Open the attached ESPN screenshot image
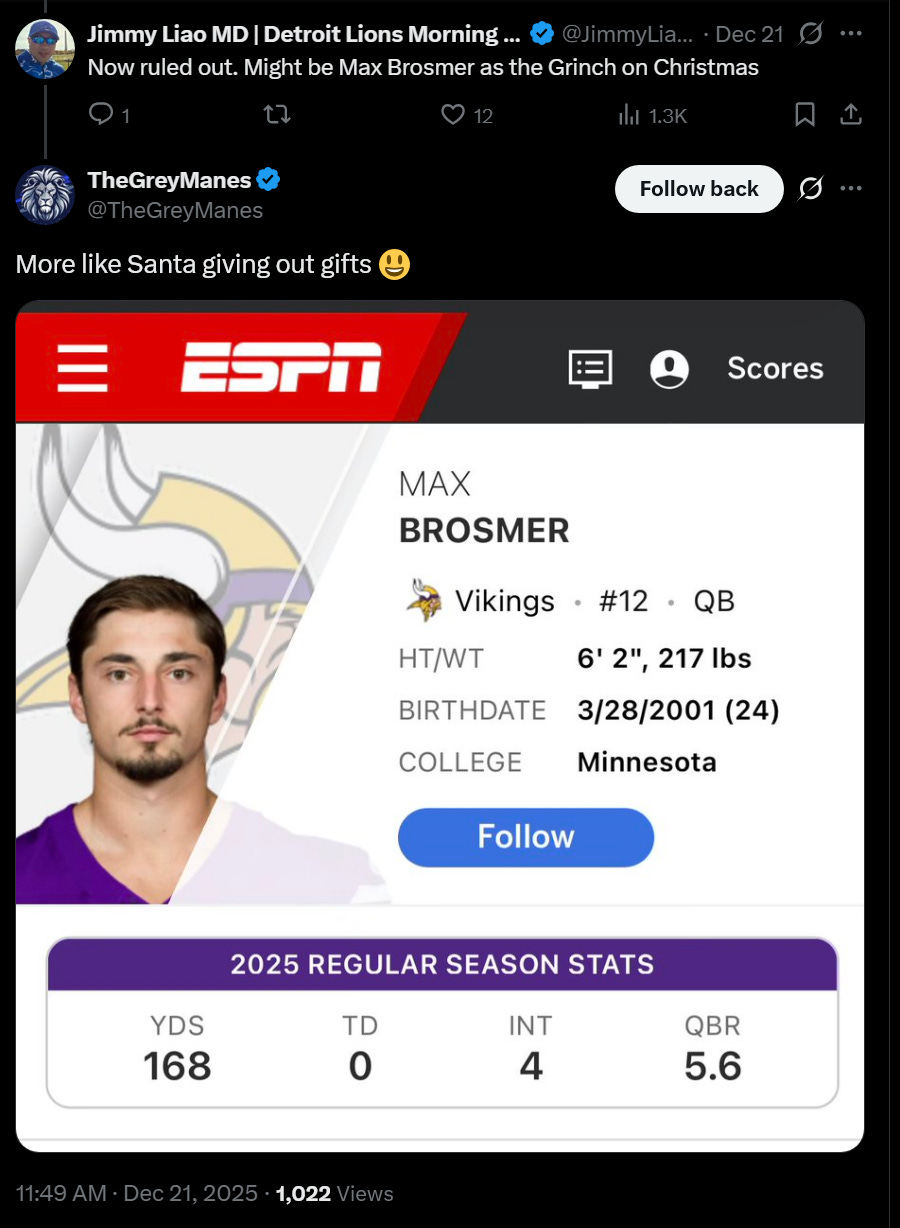Screen dimensions: 900x1228 (440, 726)
